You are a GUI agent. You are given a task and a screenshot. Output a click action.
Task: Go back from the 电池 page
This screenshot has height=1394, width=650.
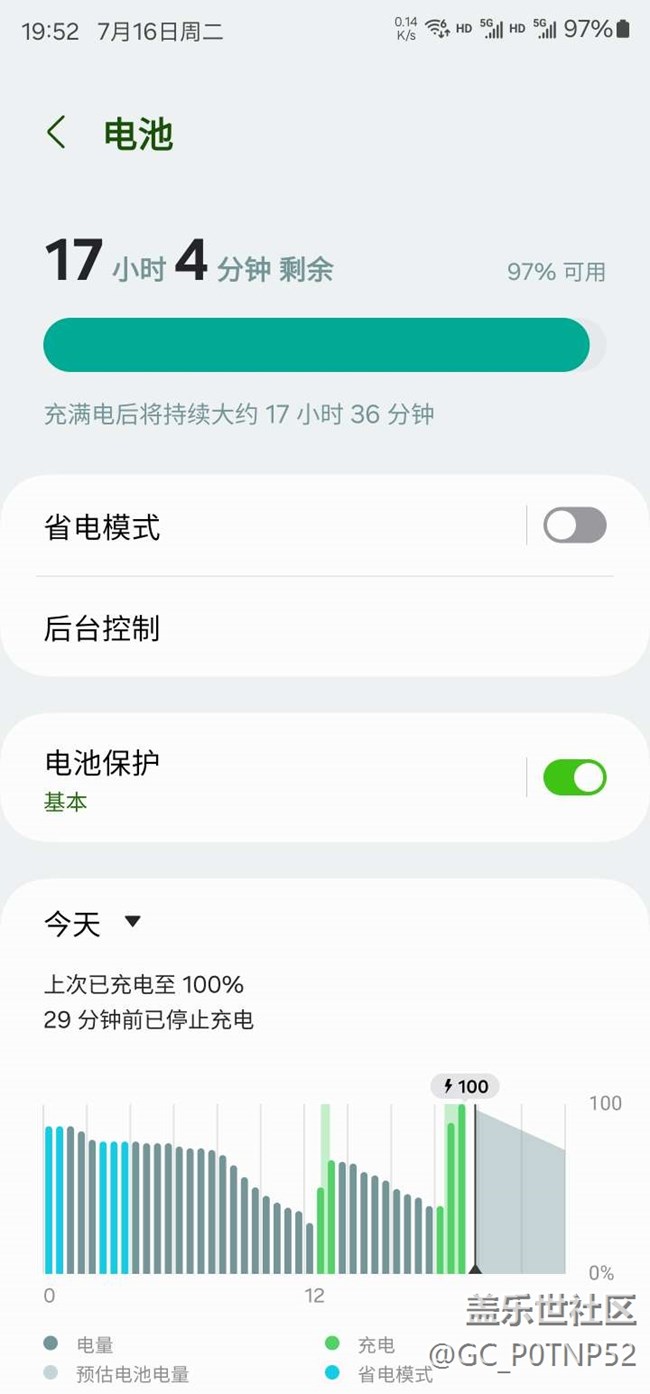(x=56, y=133)
